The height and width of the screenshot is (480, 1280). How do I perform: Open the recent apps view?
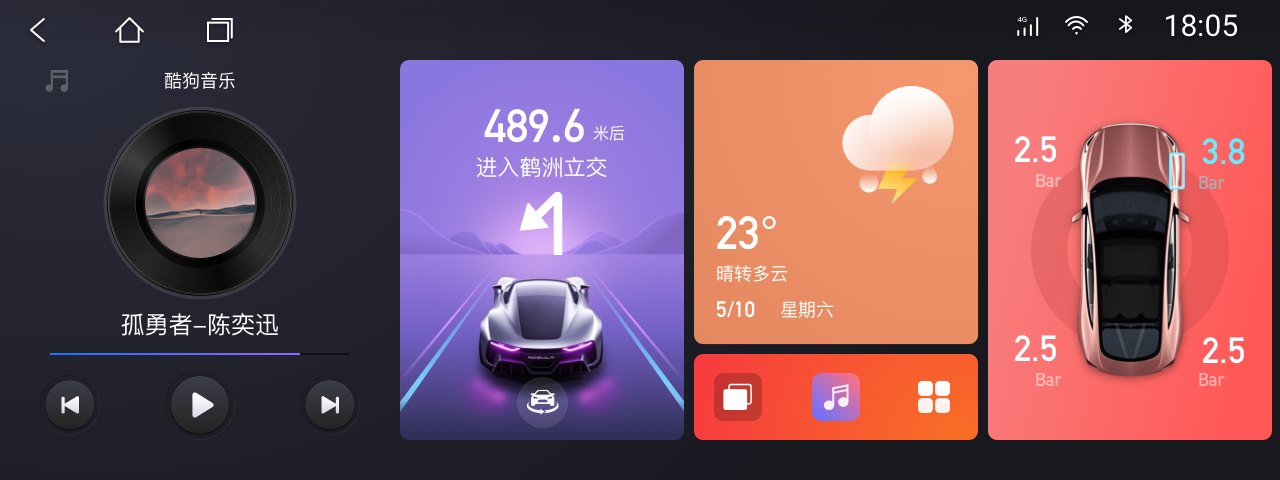[219, 30]
